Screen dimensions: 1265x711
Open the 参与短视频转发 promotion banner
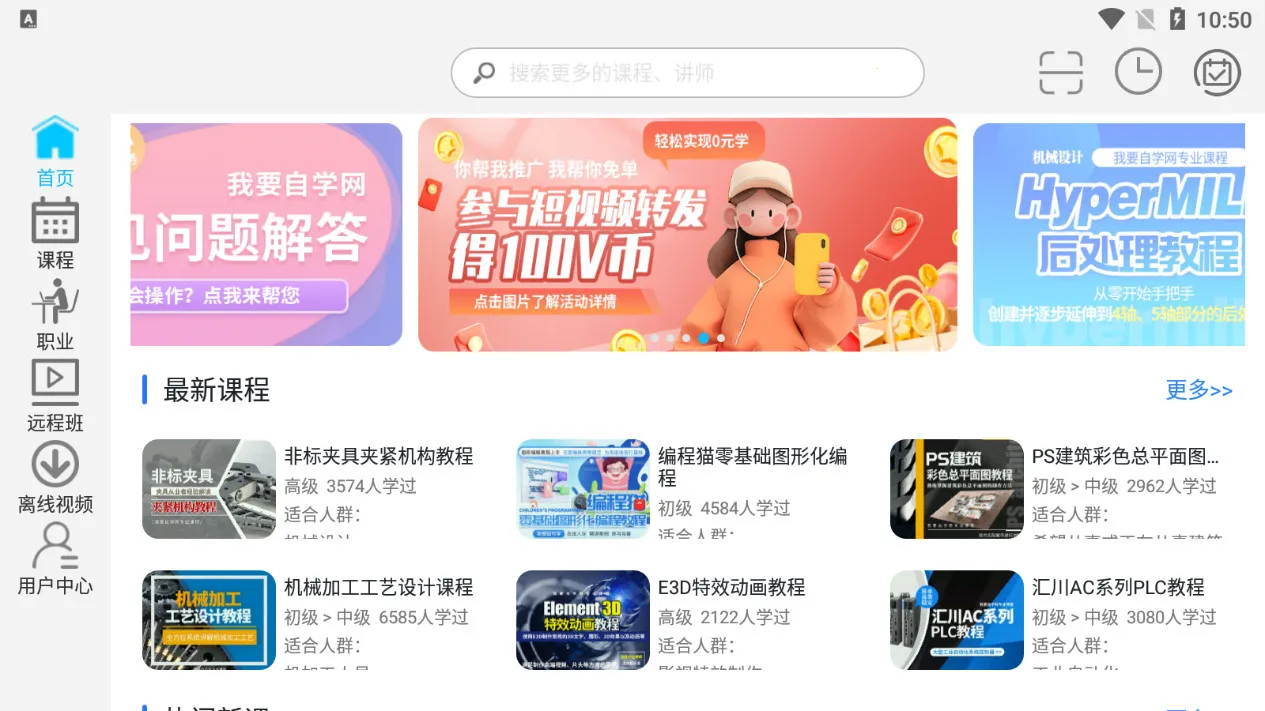click(x=687, y=235)
